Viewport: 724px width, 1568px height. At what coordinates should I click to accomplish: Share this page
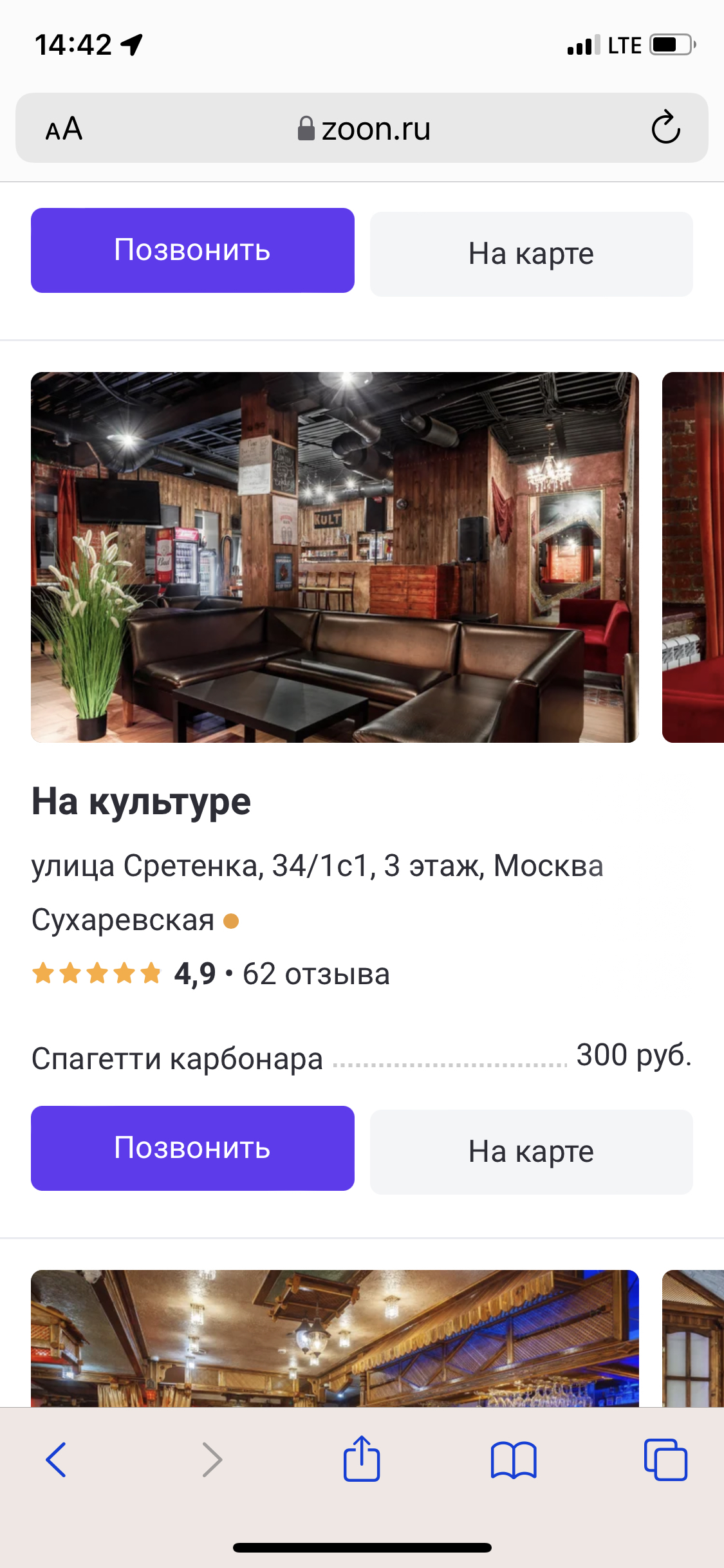362,1458
